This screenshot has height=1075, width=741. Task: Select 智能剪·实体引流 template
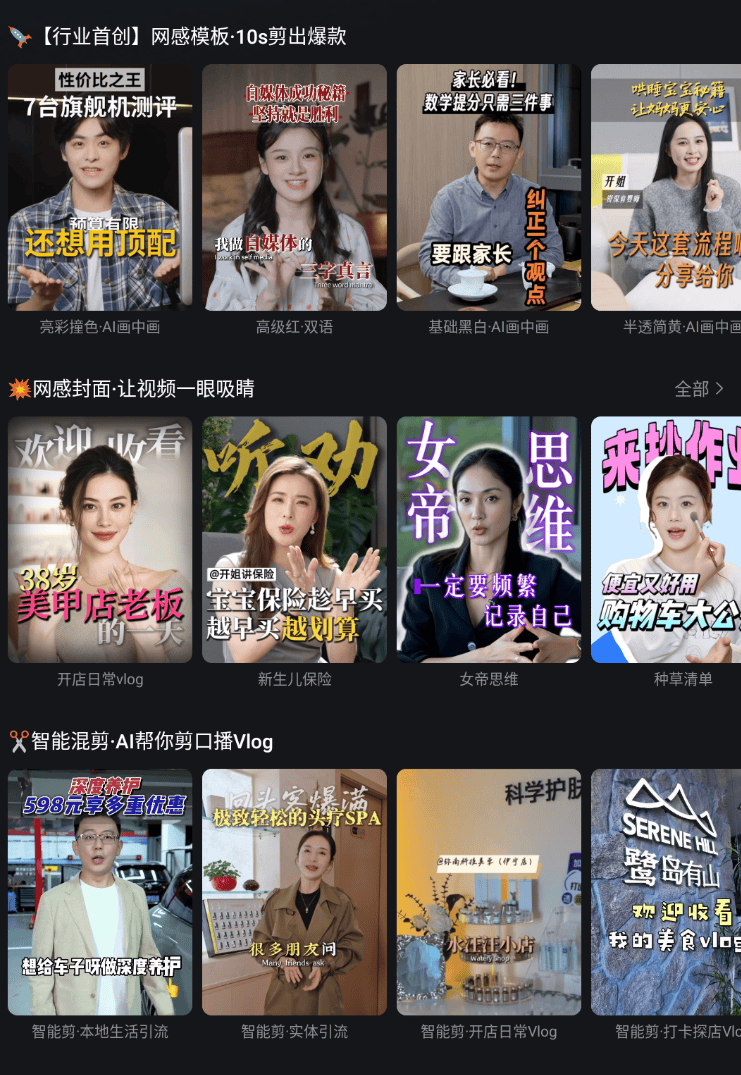(294, 892)
